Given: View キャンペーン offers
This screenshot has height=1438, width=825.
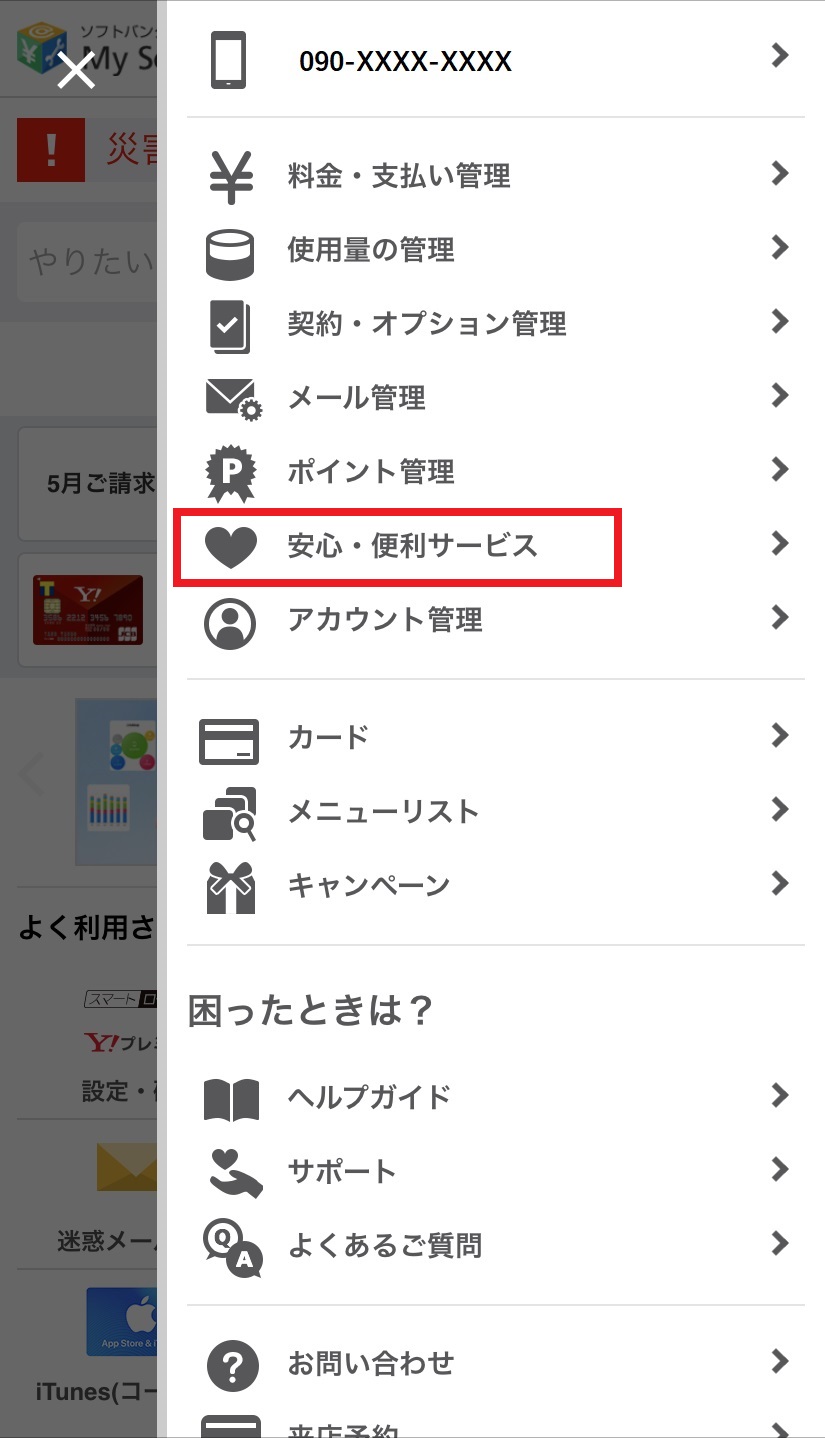Looking at the screenshot, I should tap(496, 886).
